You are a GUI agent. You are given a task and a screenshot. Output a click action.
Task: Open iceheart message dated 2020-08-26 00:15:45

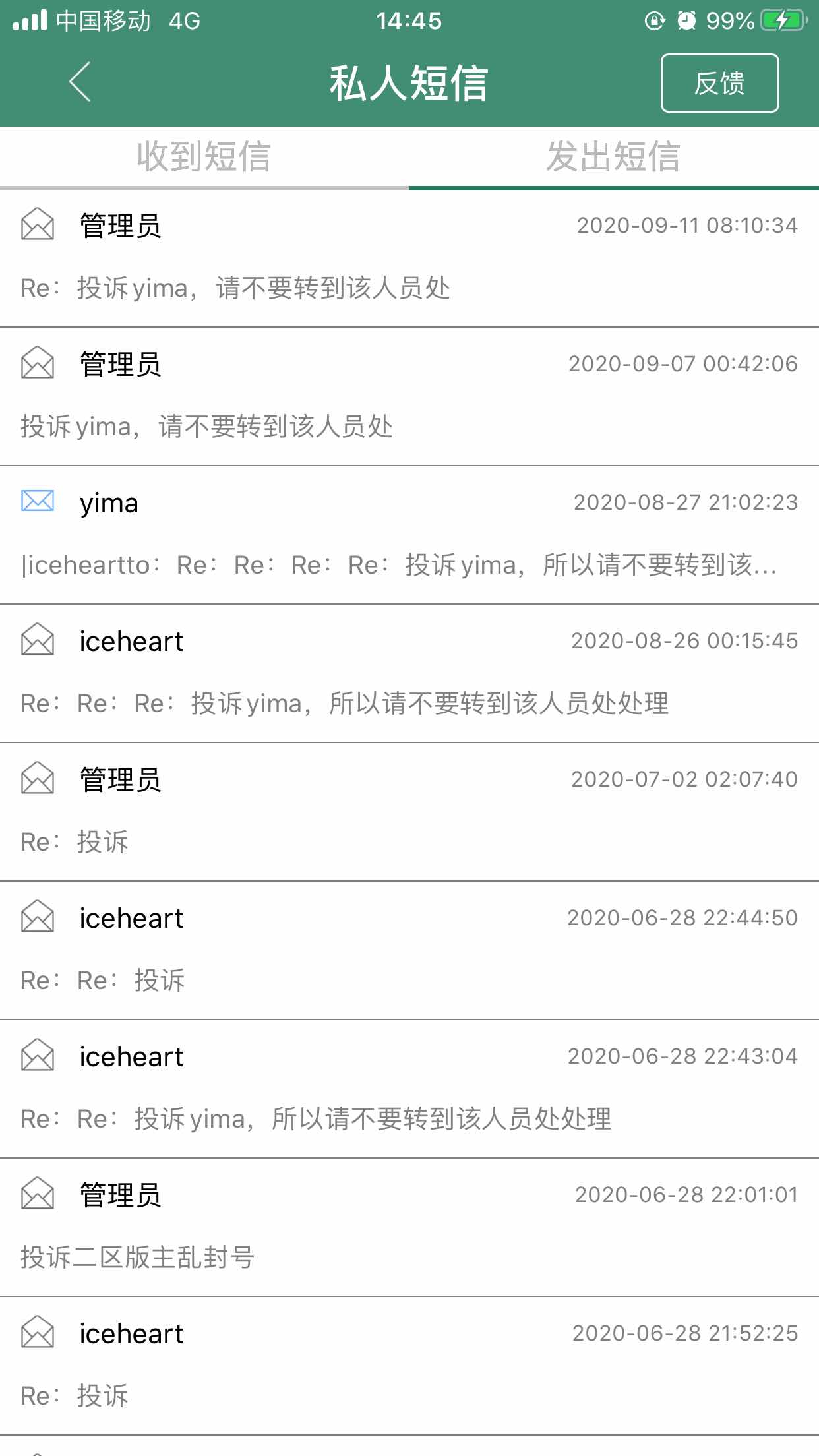(x=409, y=674)
